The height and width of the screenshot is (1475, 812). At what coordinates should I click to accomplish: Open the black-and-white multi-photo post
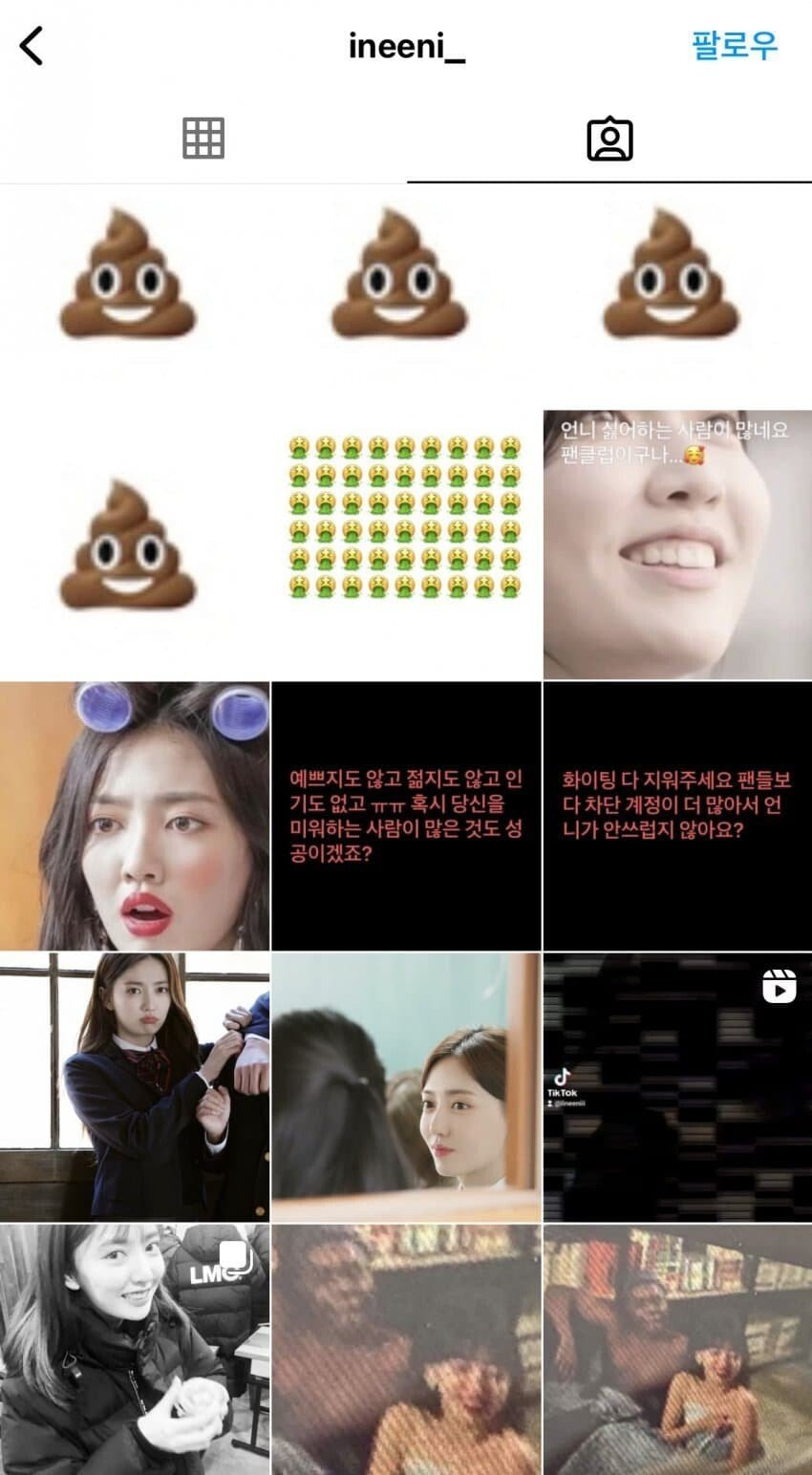[135, 1349]
